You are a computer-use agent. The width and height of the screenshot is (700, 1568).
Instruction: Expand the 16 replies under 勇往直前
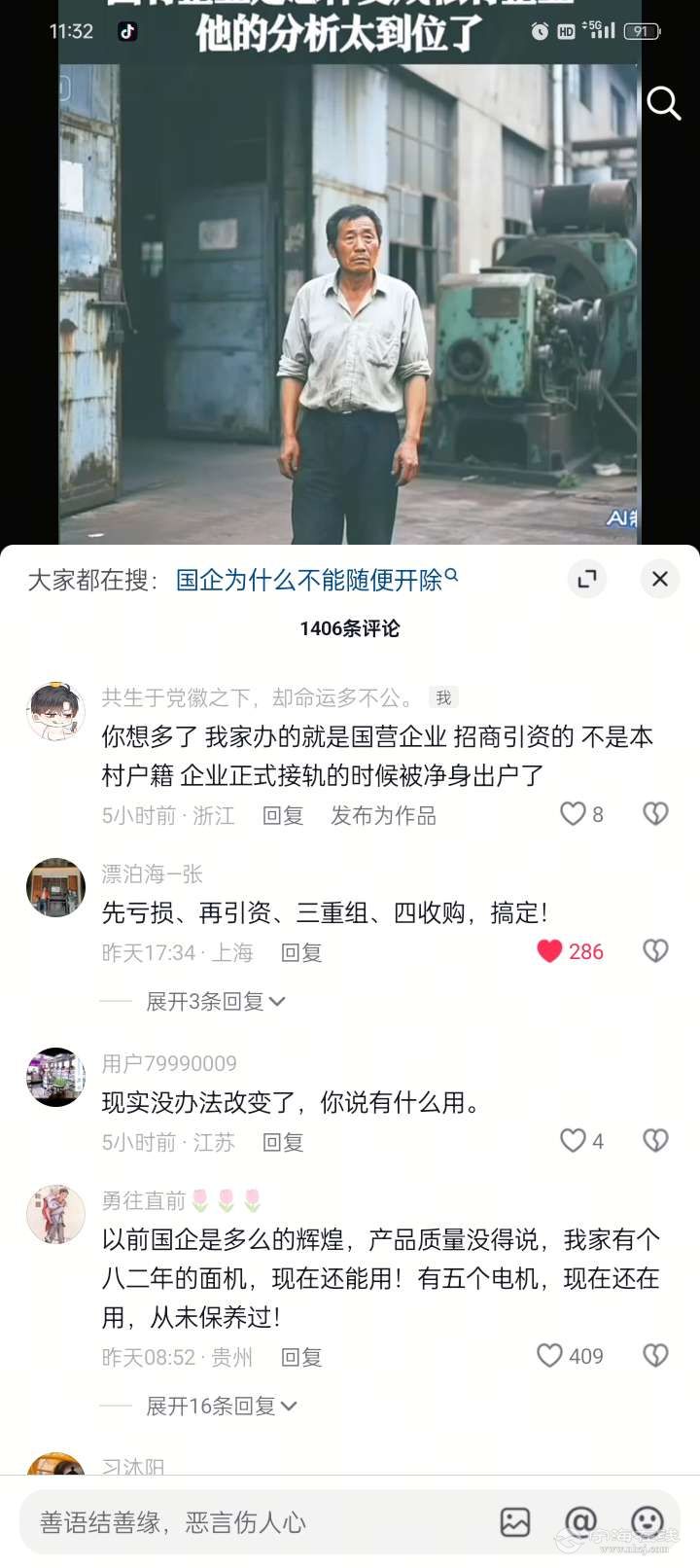point(221,1406)
